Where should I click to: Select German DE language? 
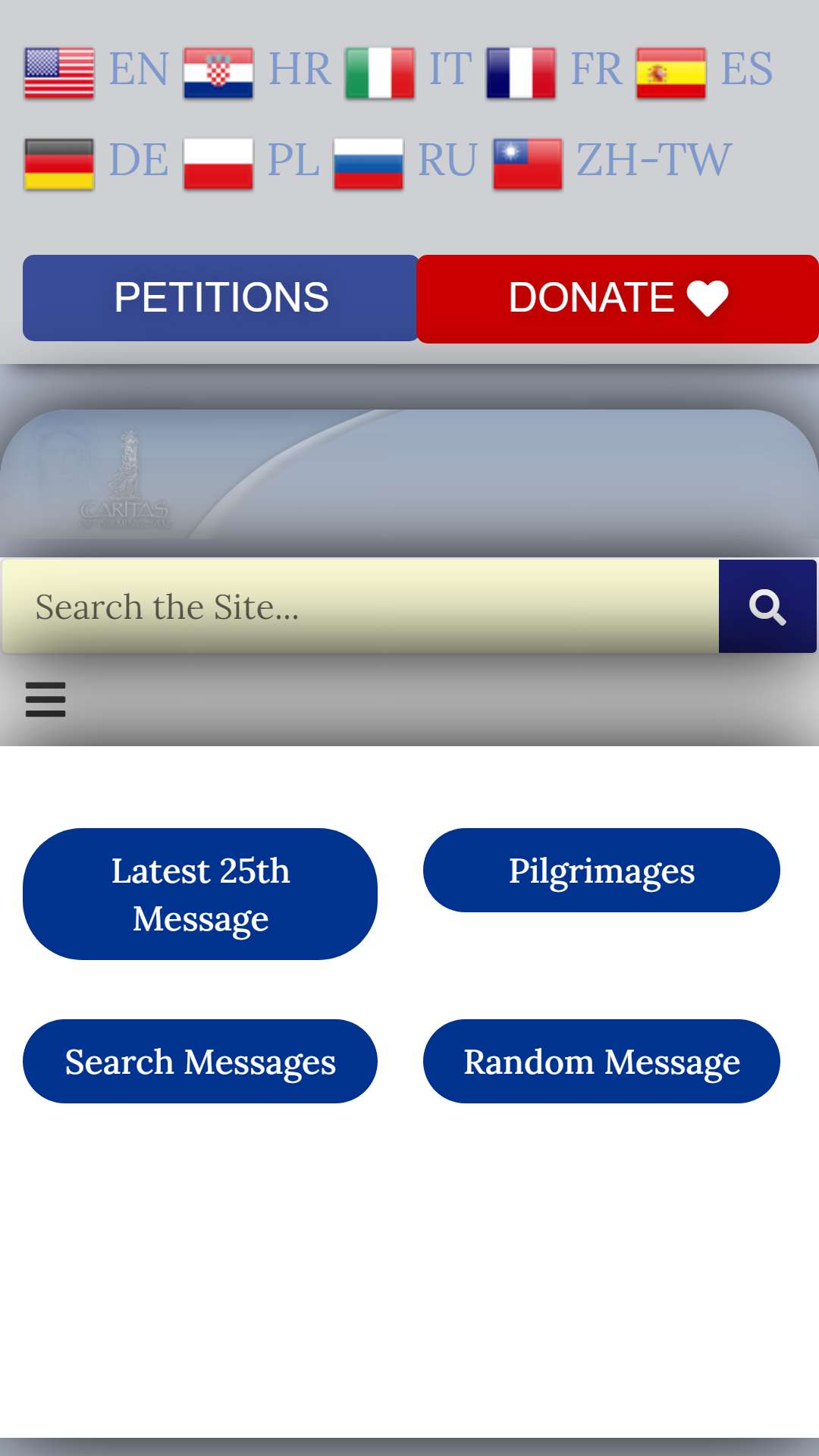96,161
